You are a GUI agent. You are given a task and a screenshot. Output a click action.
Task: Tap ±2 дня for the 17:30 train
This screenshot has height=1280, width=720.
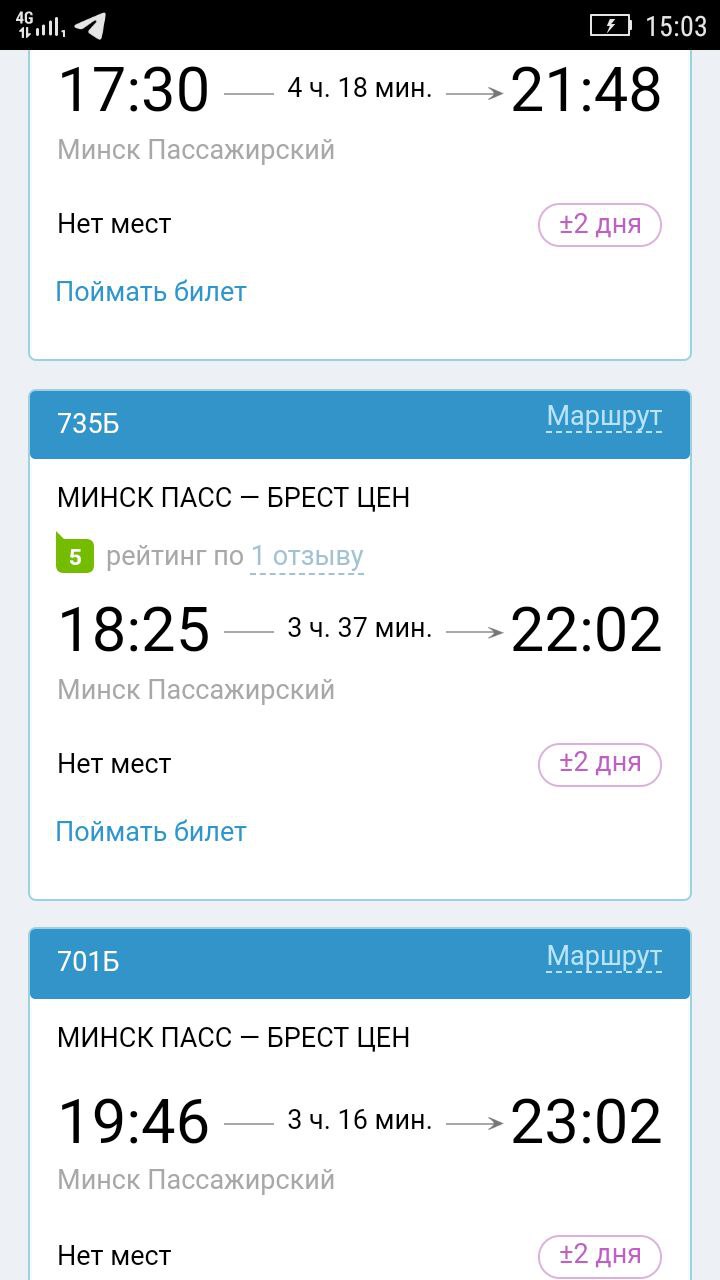(600, 224)
